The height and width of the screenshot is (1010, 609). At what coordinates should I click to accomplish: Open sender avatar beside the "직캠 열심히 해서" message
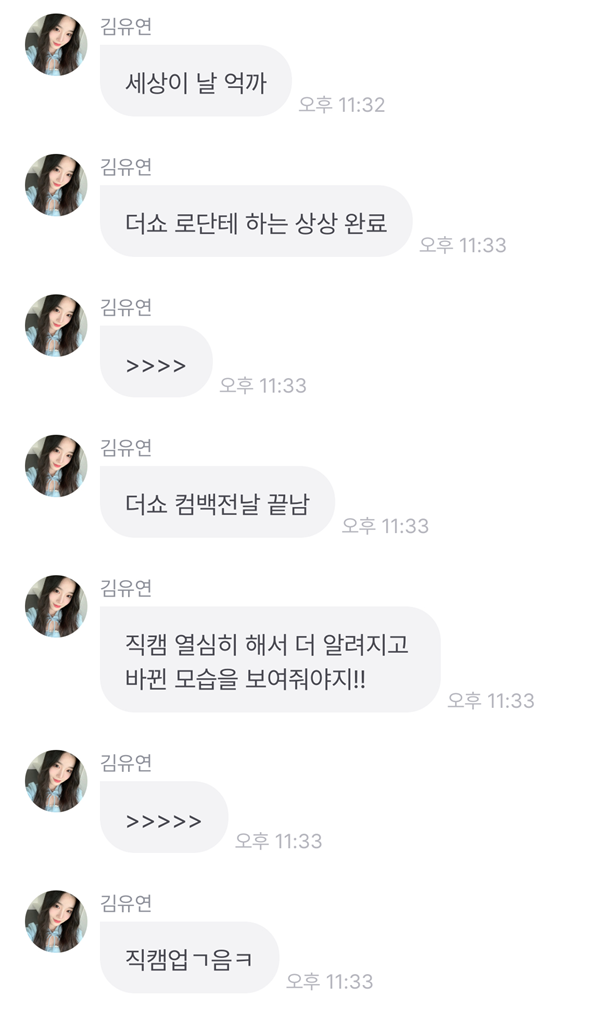click(56, 606)
